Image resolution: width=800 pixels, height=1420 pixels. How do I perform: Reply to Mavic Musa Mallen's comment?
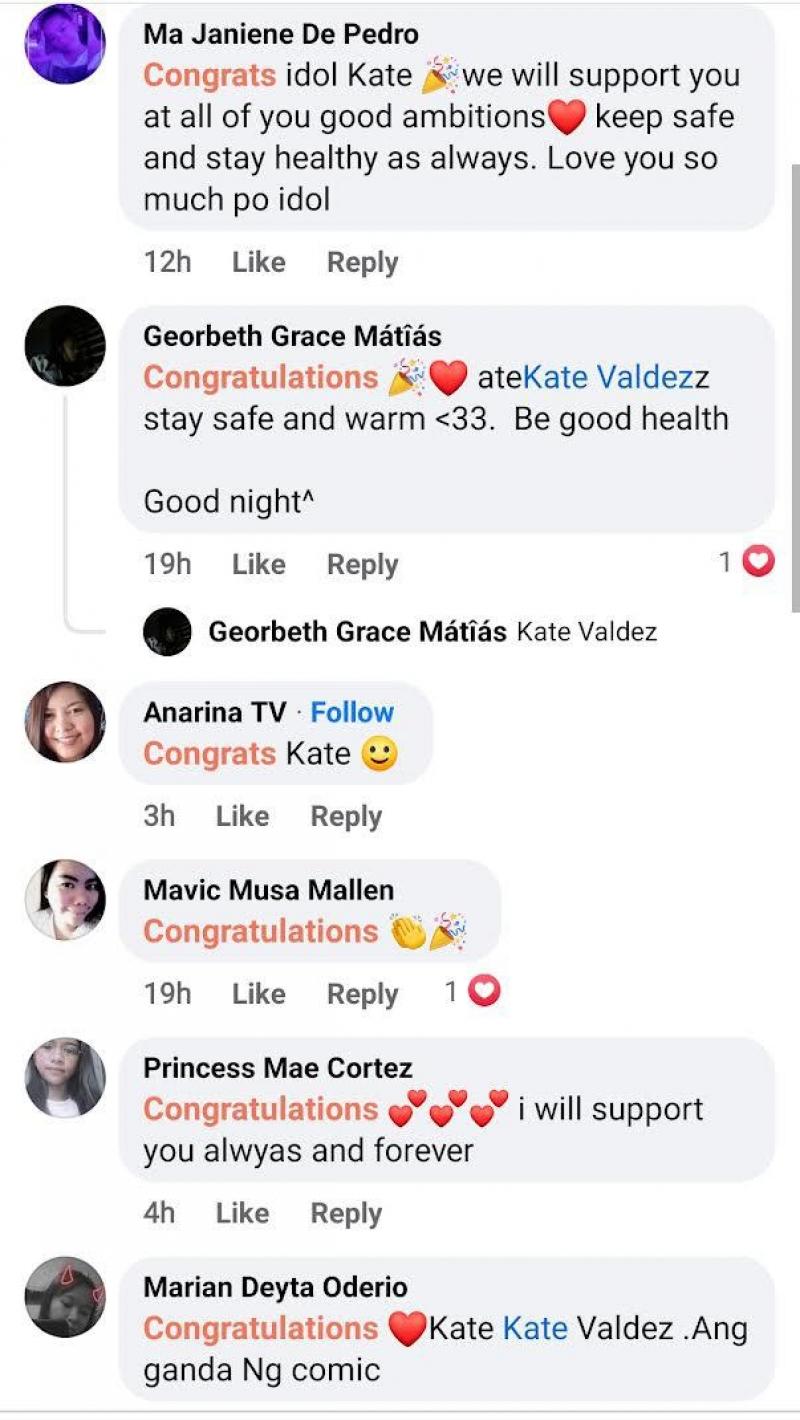click(362, 994)
